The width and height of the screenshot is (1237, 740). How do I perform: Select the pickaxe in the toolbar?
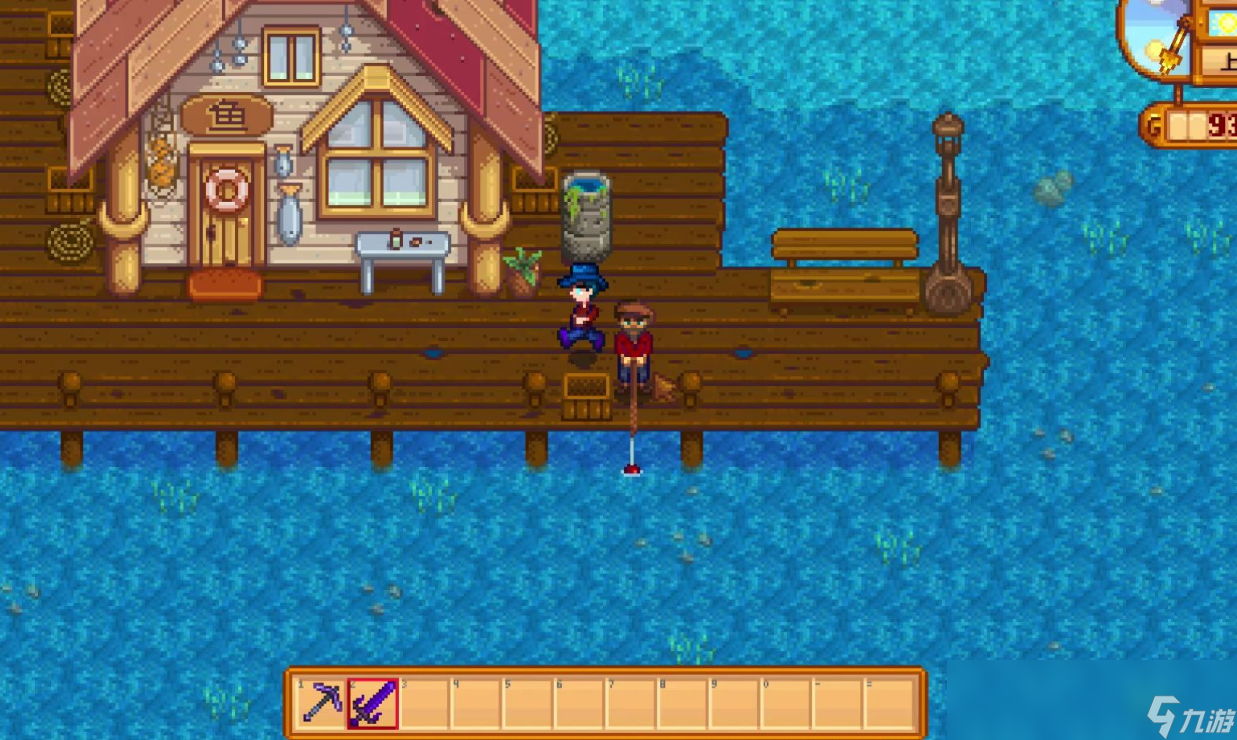coord(322,703)
